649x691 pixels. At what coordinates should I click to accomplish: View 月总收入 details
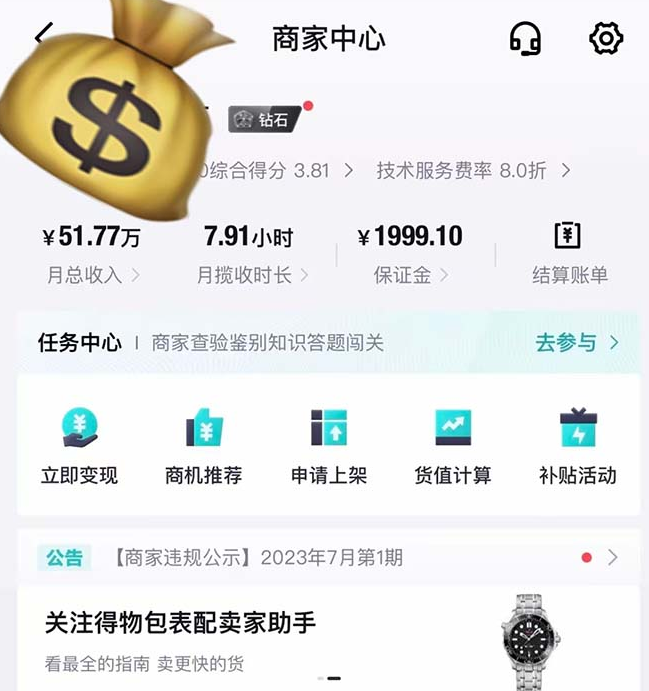(92, 275)
